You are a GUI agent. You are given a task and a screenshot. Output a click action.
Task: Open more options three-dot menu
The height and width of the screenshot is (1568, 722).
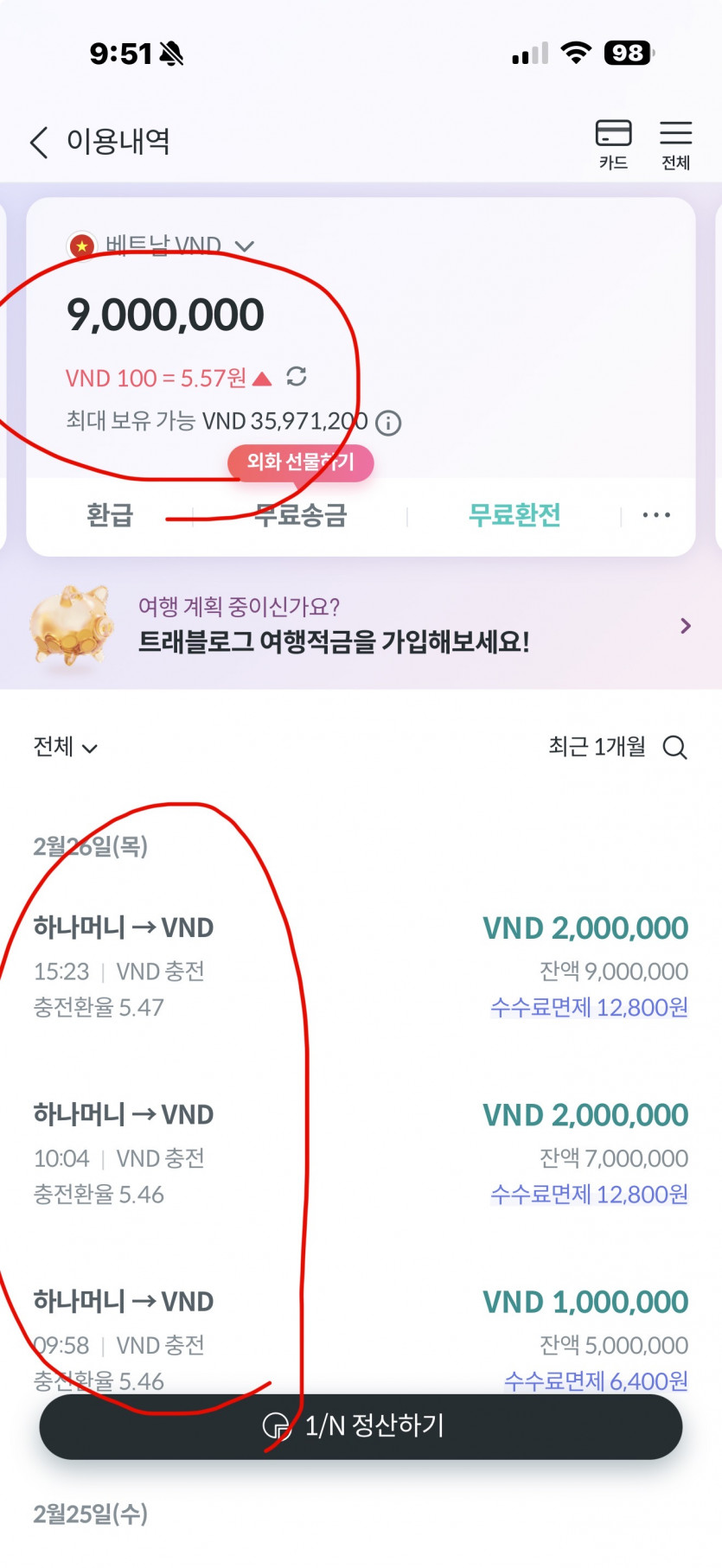(x=656, y=515)
